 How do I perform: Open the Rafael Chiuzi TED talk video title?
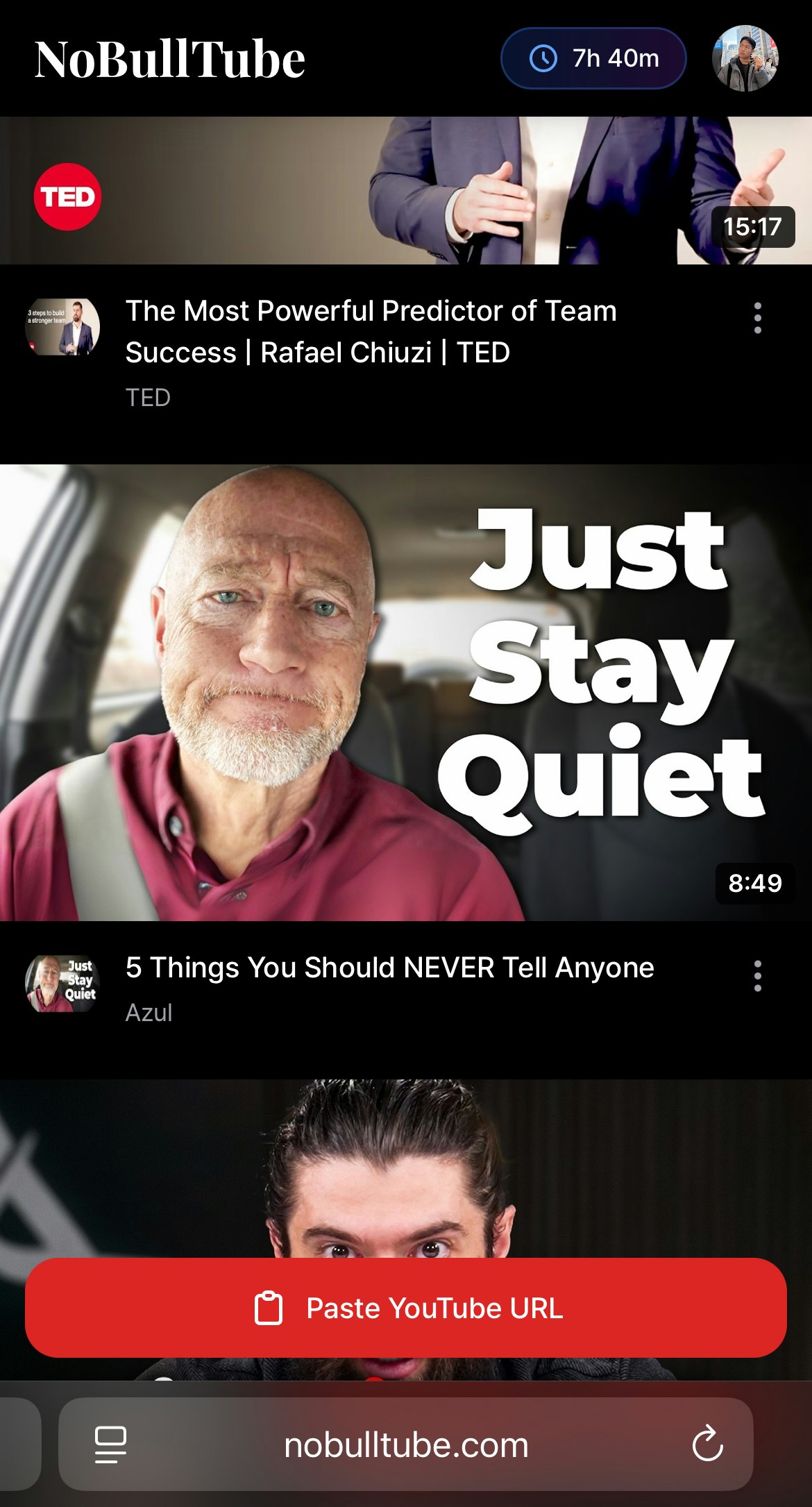(x=371, y=331)
